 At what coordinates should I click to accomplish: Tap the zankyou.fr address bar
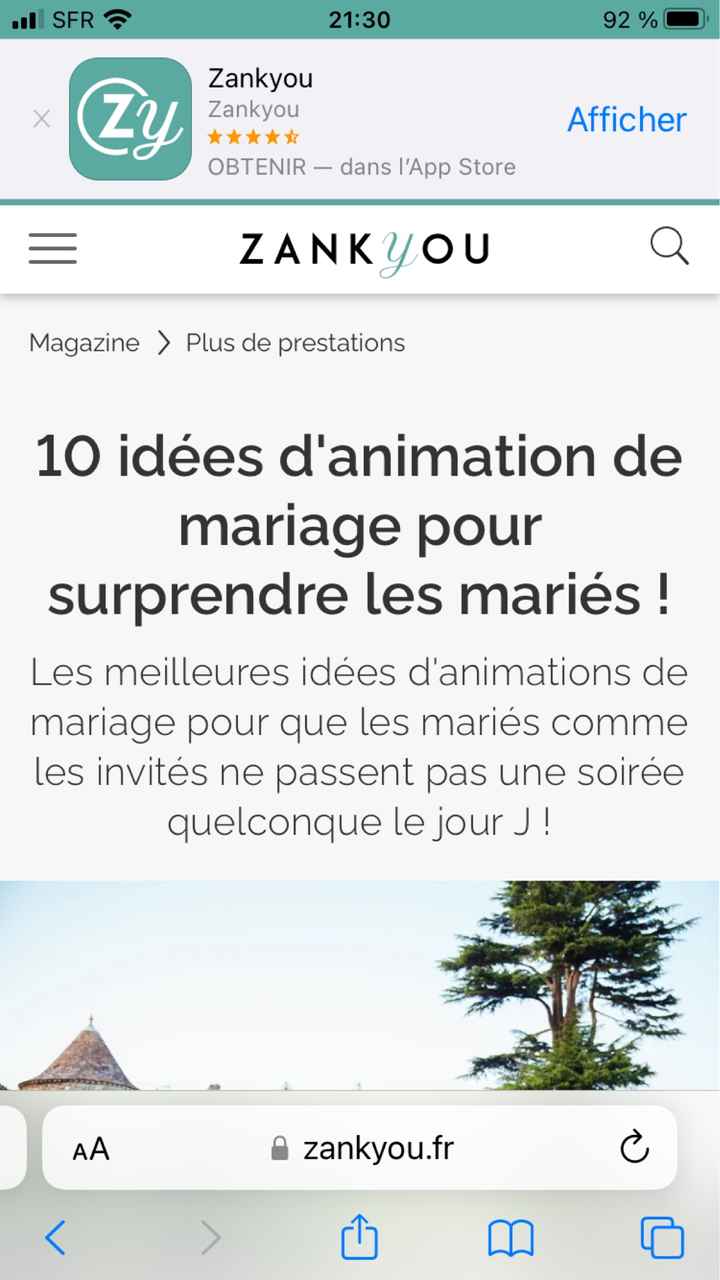click(380, 1148)
